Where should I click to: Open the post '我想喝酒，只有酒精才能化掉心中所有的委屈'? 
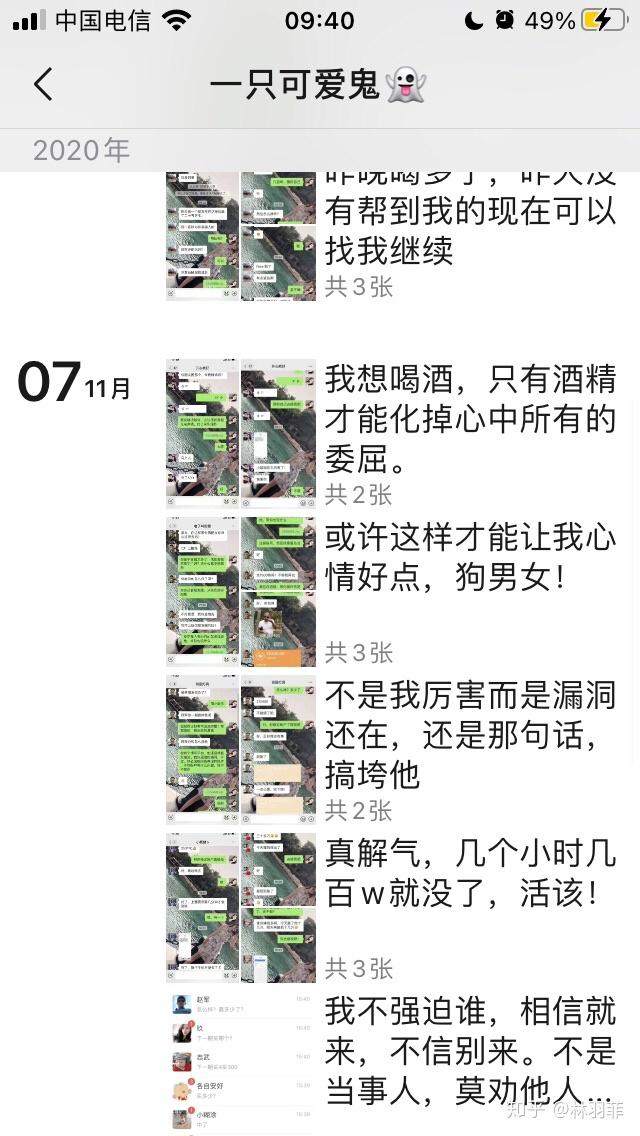(x=470, y=420)
